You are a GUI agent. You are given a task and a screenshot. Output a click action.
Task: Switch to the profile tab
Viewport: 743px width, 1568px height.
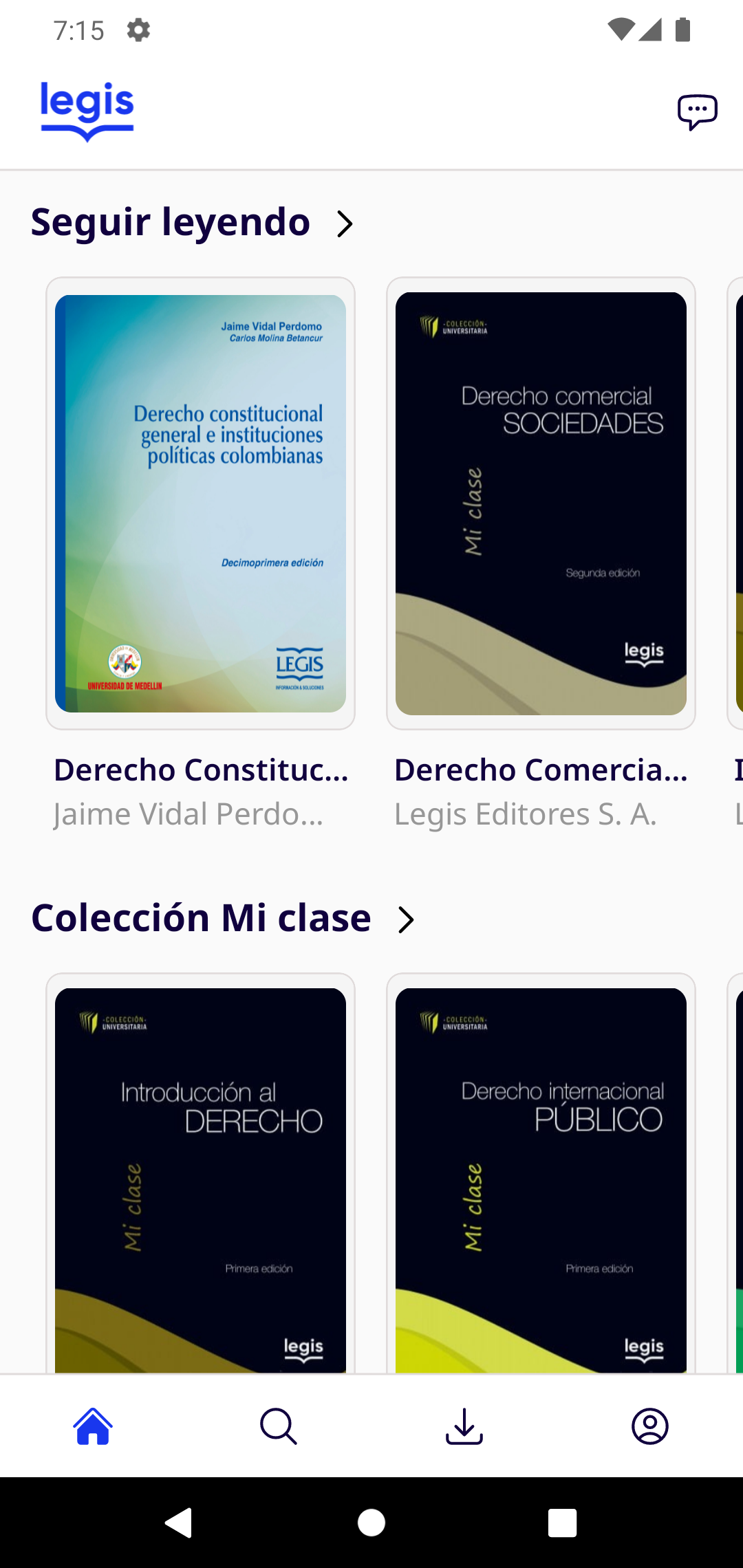650,1426
